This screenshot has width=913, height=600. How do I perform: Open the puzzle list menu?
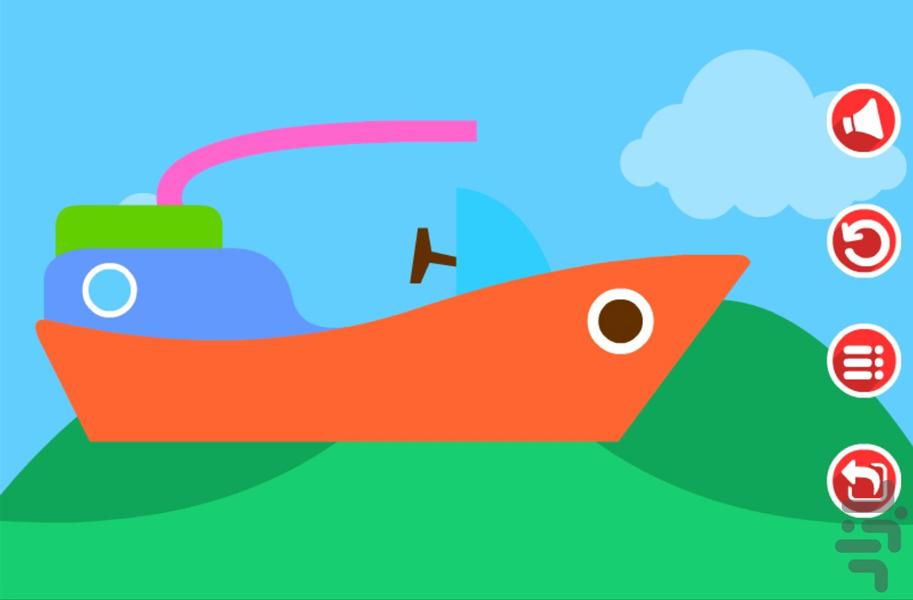click(864, 361)
